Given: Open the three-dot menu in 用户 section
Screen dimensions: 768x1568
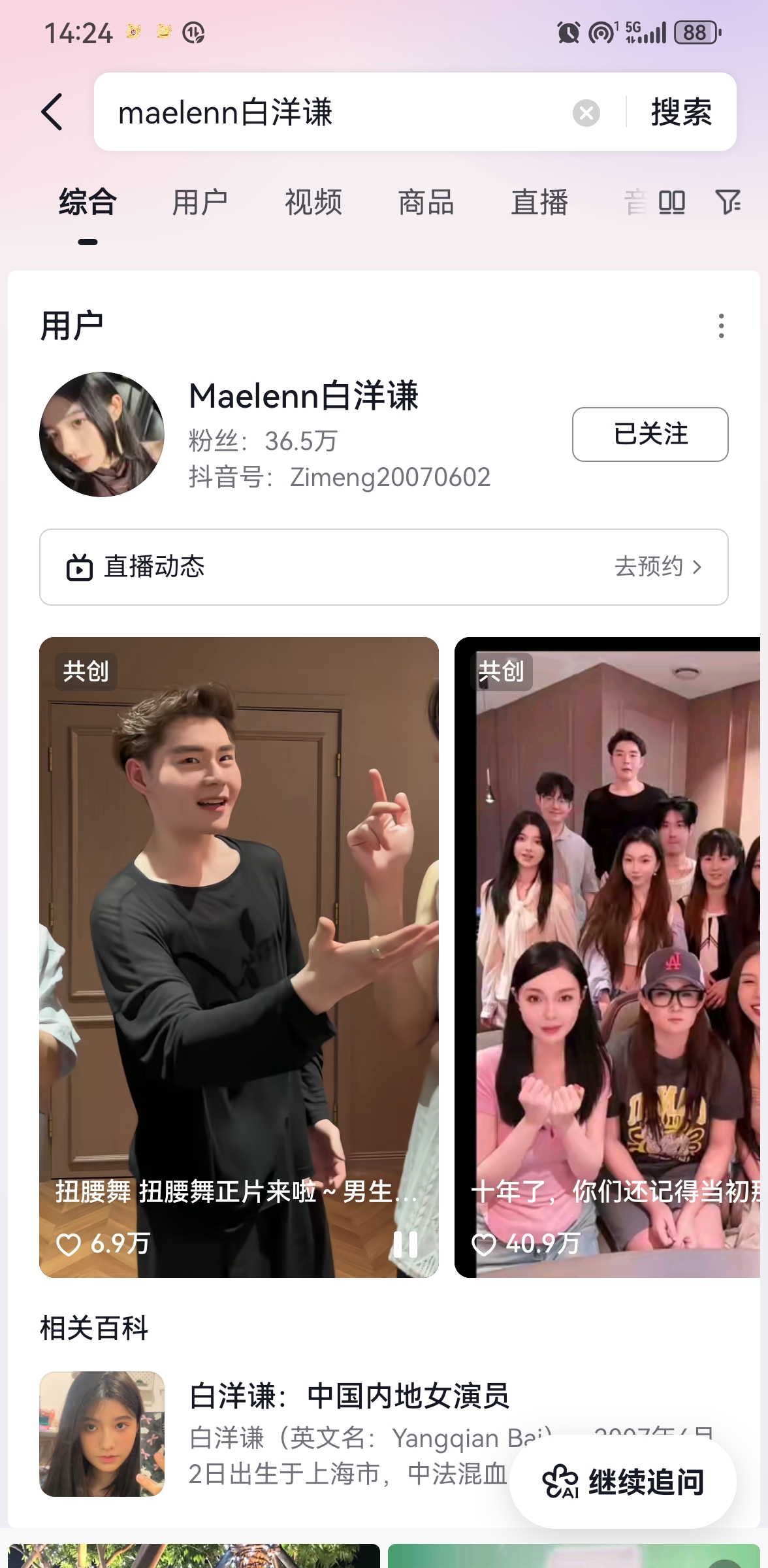Looking at the screenshot, I should click(x=721, y=326).
